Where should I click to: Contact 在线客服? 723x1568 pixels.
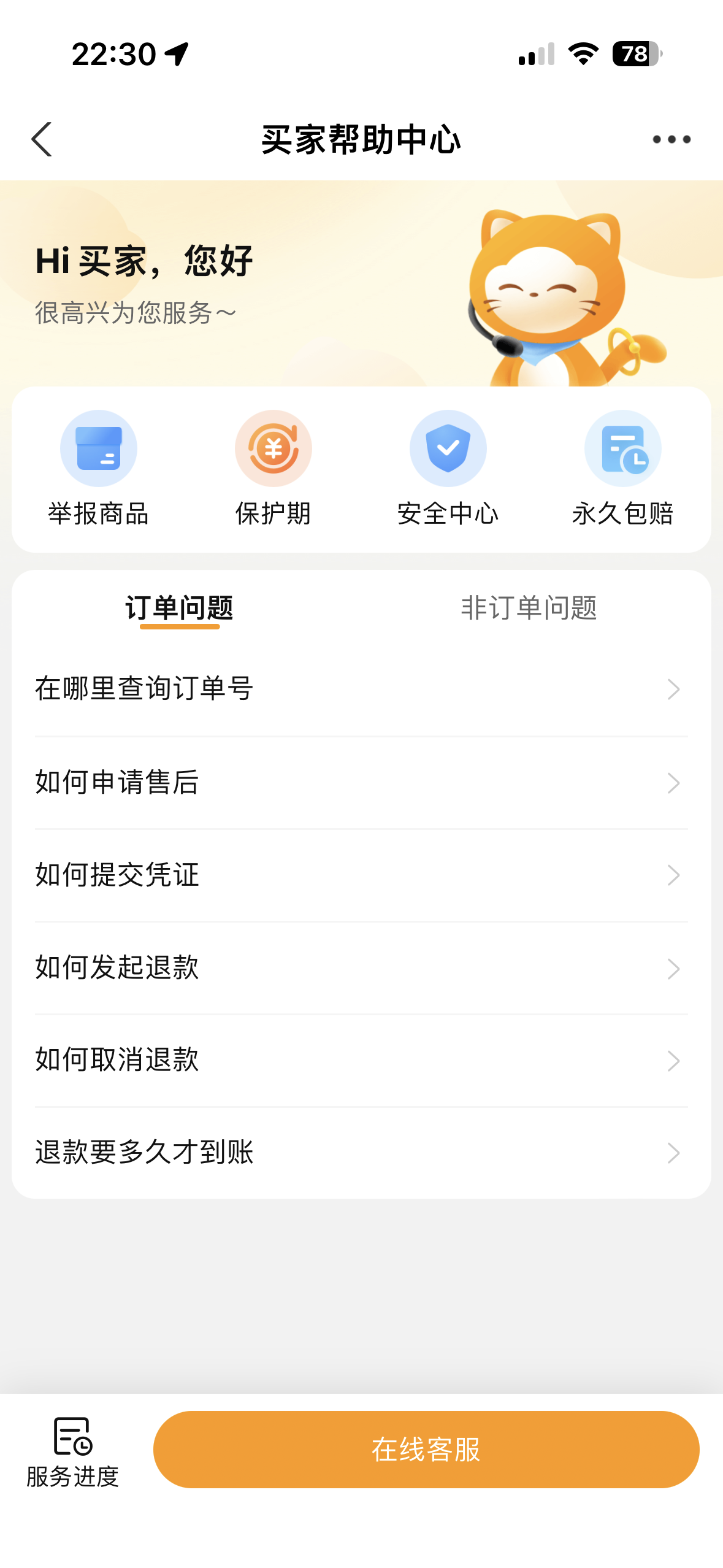click(426, 1449)
